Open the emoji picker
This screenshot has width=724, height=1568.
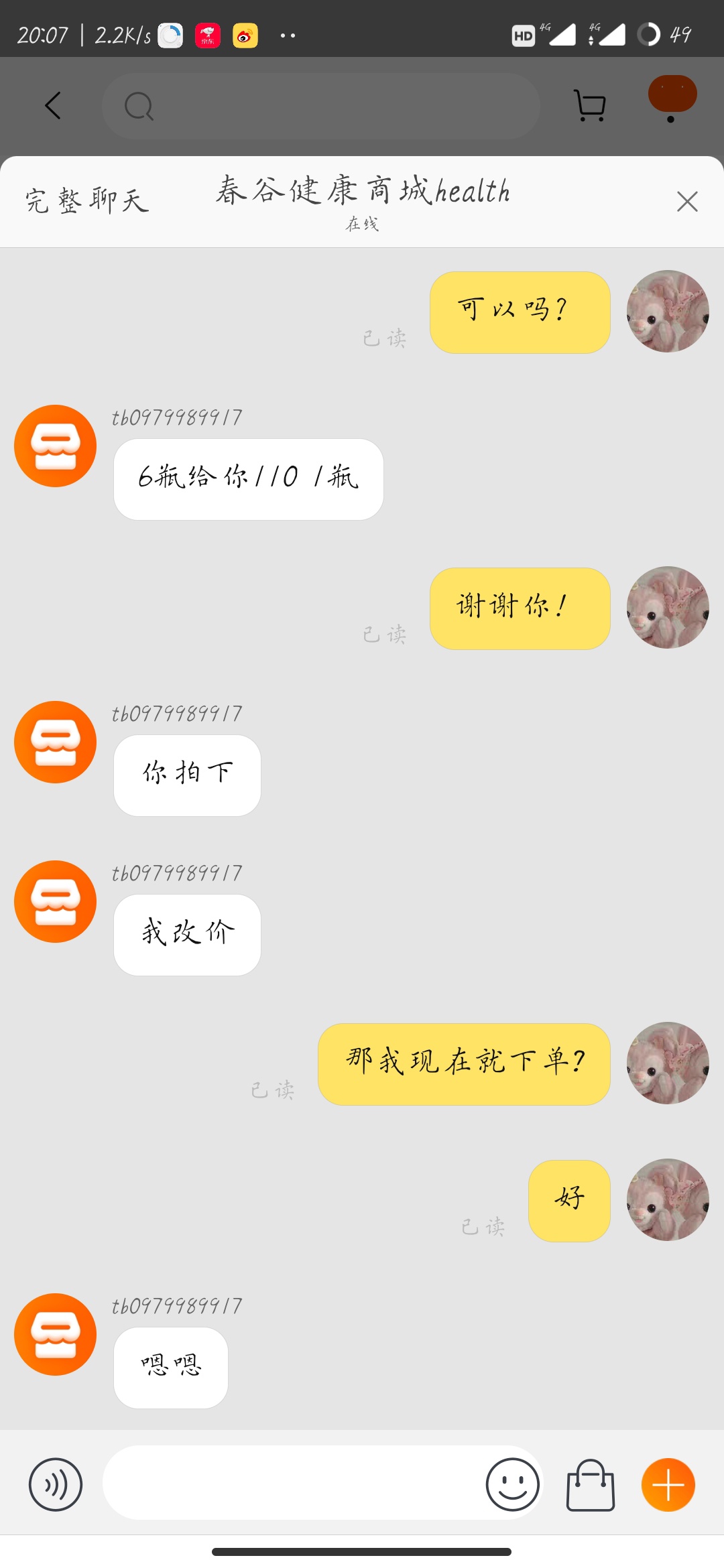pyautogui.click(x=513, y=1485)
